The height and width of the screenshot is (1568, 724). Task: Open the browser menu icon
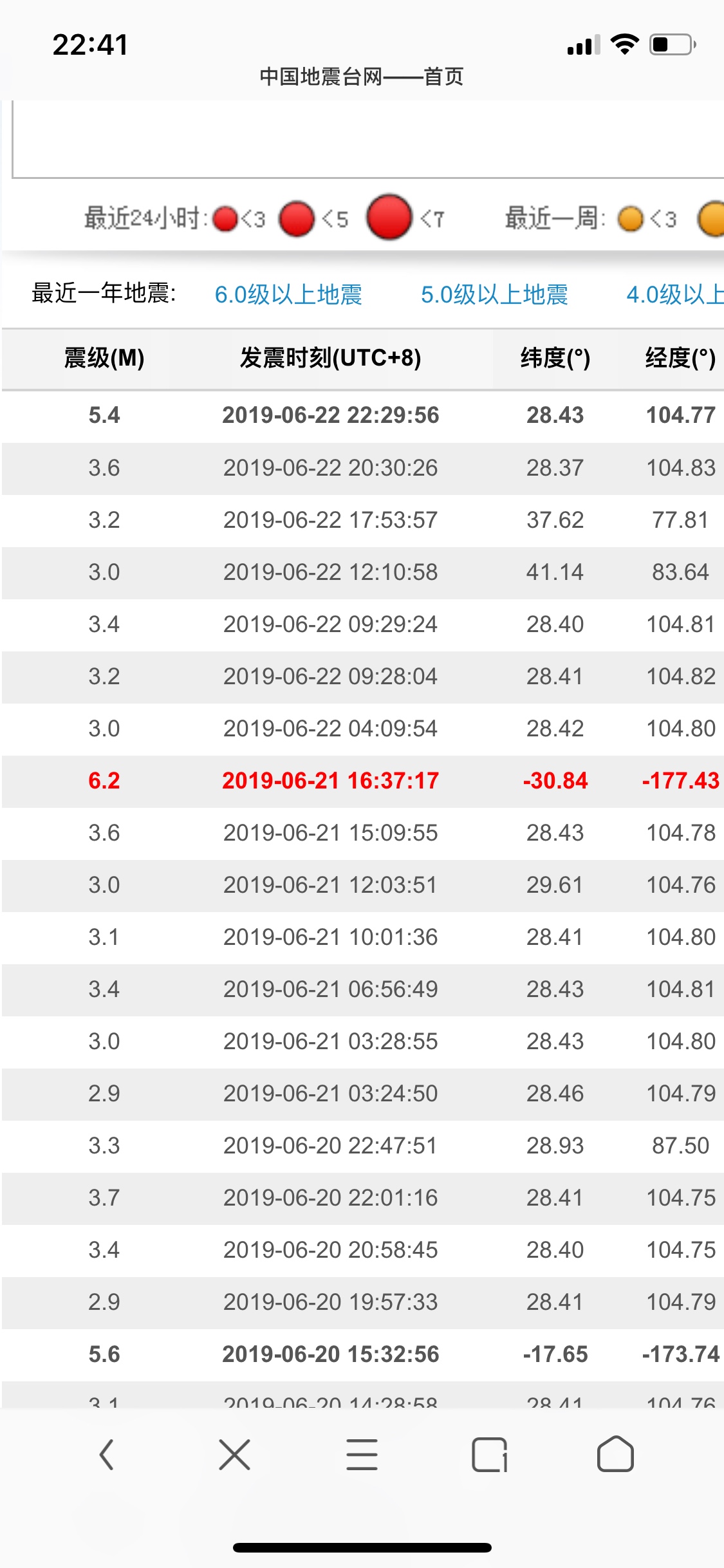[362, 1455]
